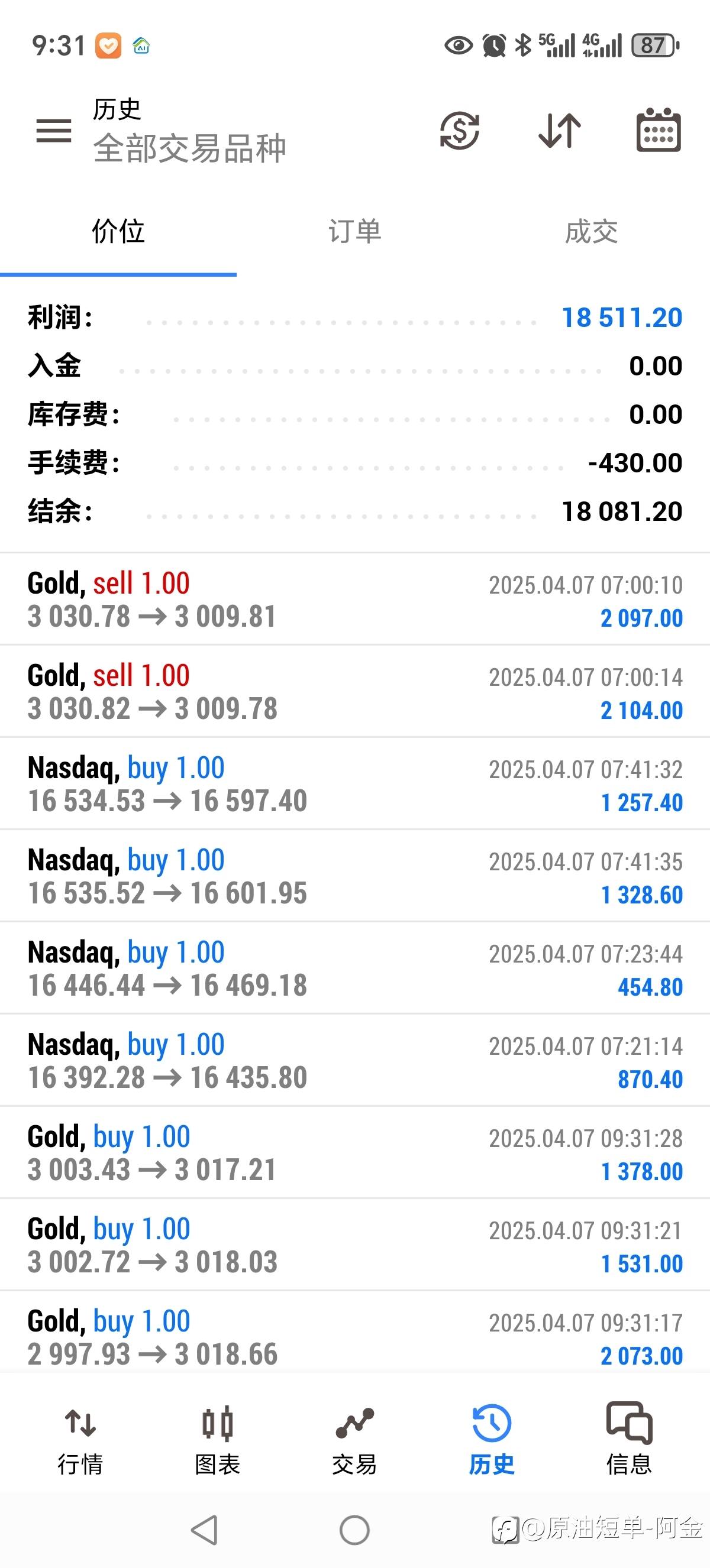Open Gold sell trade with profit 2 104.00
The image size is (710, 1568).
coord(355,692)
